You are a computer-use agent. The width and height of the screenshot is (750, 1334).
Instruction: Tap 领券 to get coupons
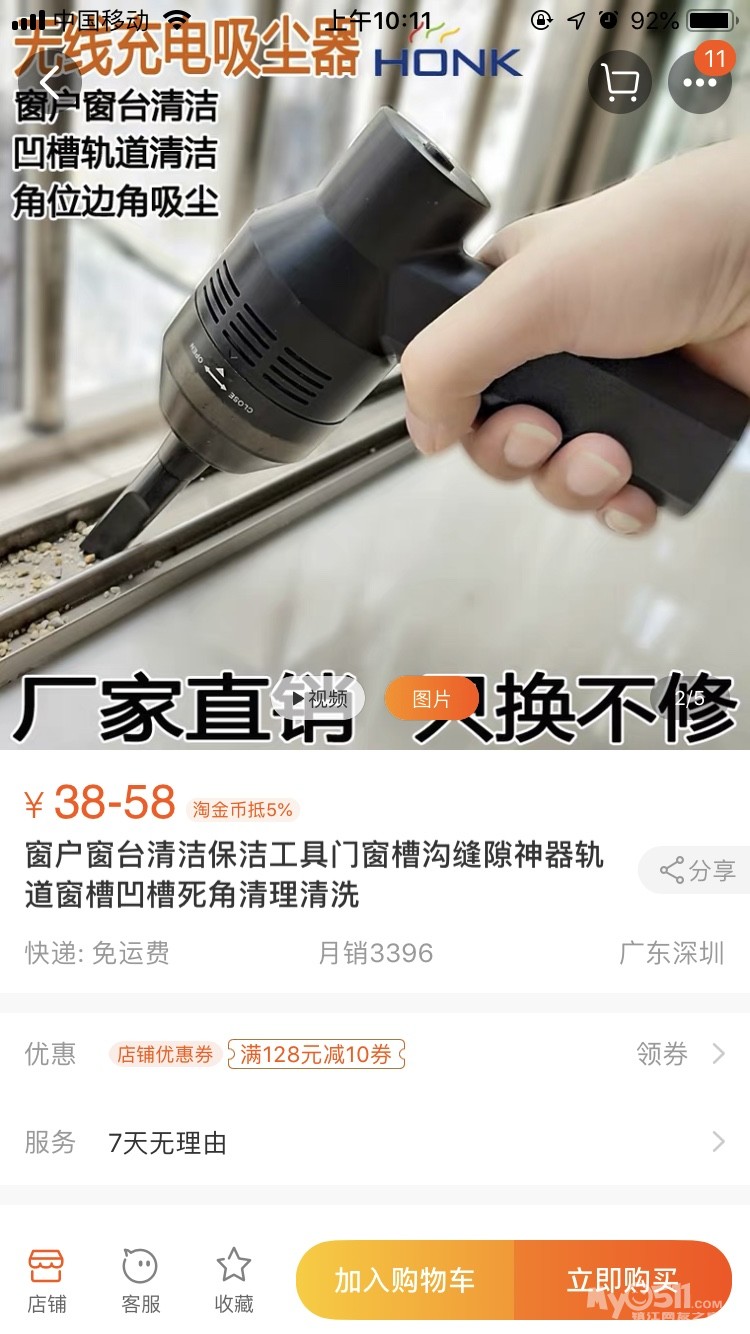pos(680,1053)
